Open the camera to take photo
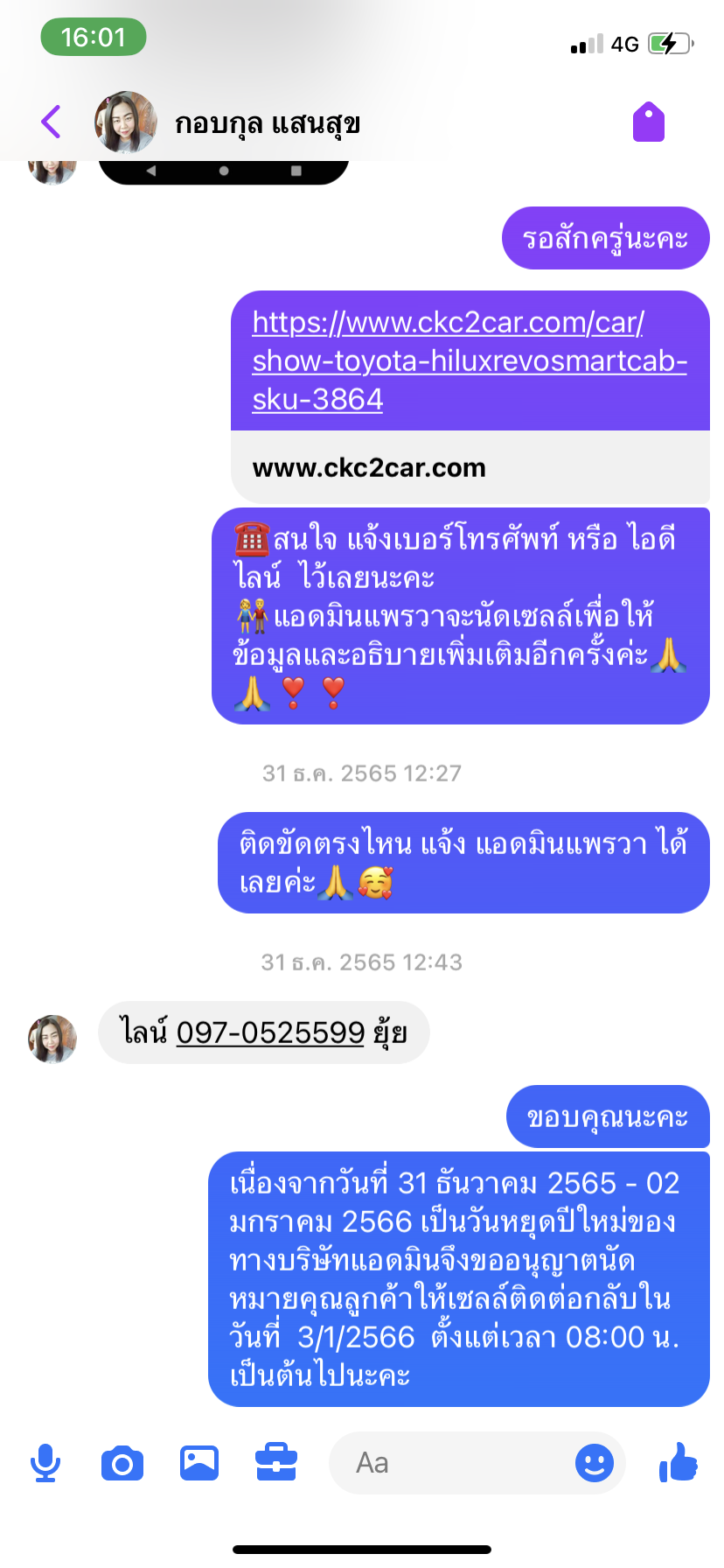724x1568 pixels. 122,1463
